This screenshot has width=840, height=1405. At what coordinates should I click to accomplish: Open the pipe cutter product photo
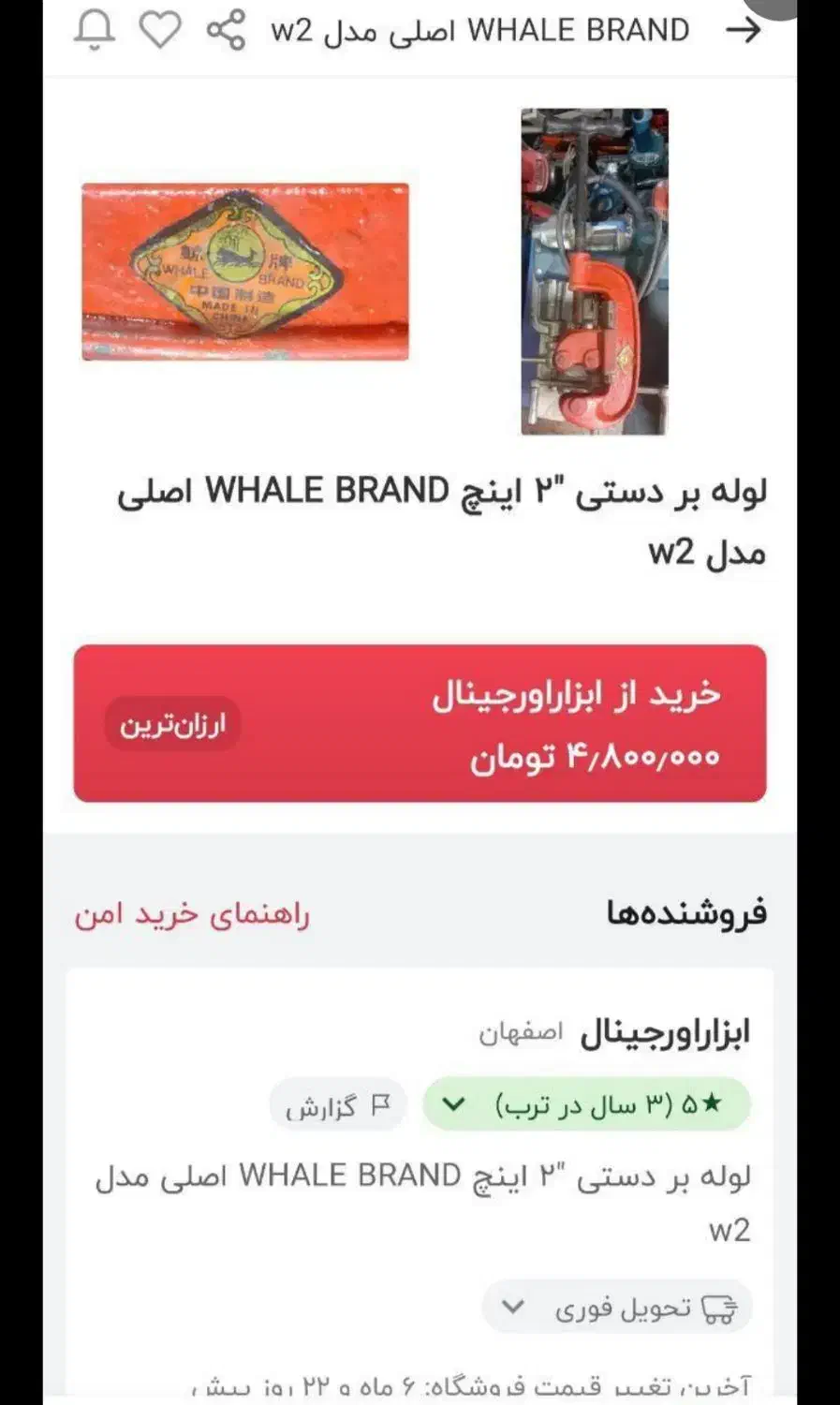coord(595,272)
